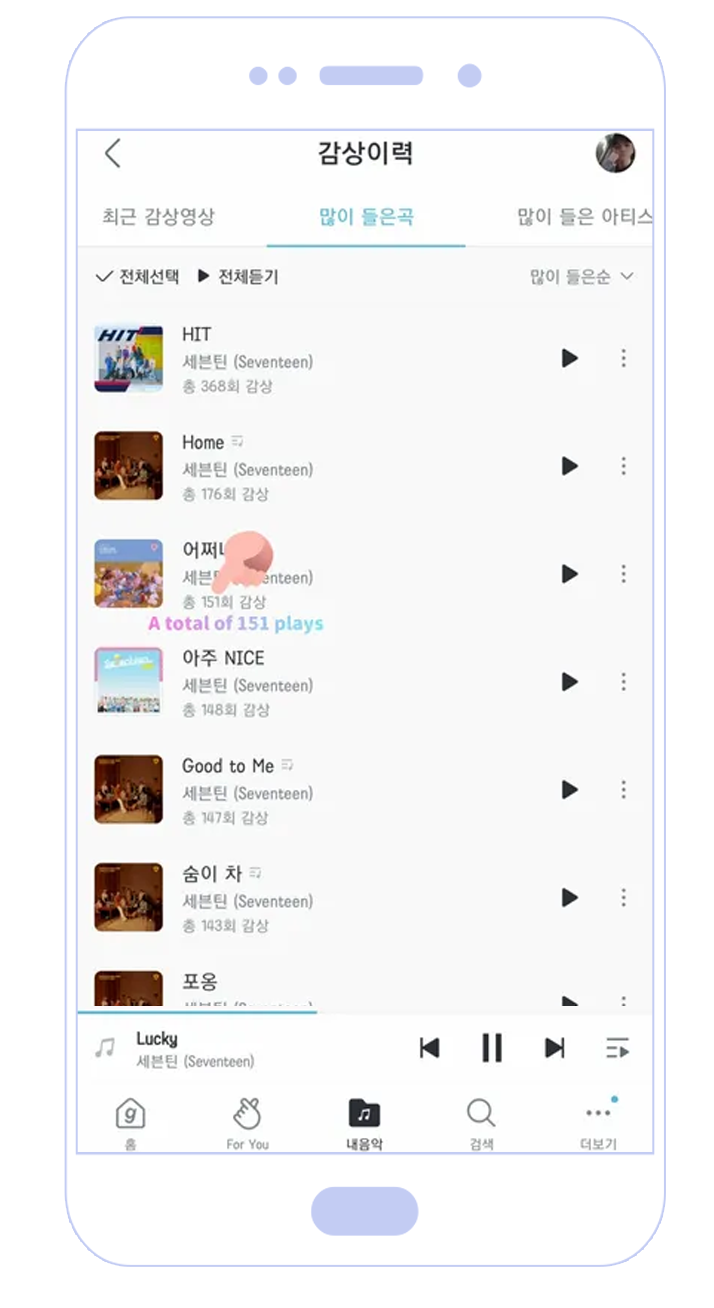Go to the 검색 search tab
The image size is (714, 1308).
[481, 1123]
